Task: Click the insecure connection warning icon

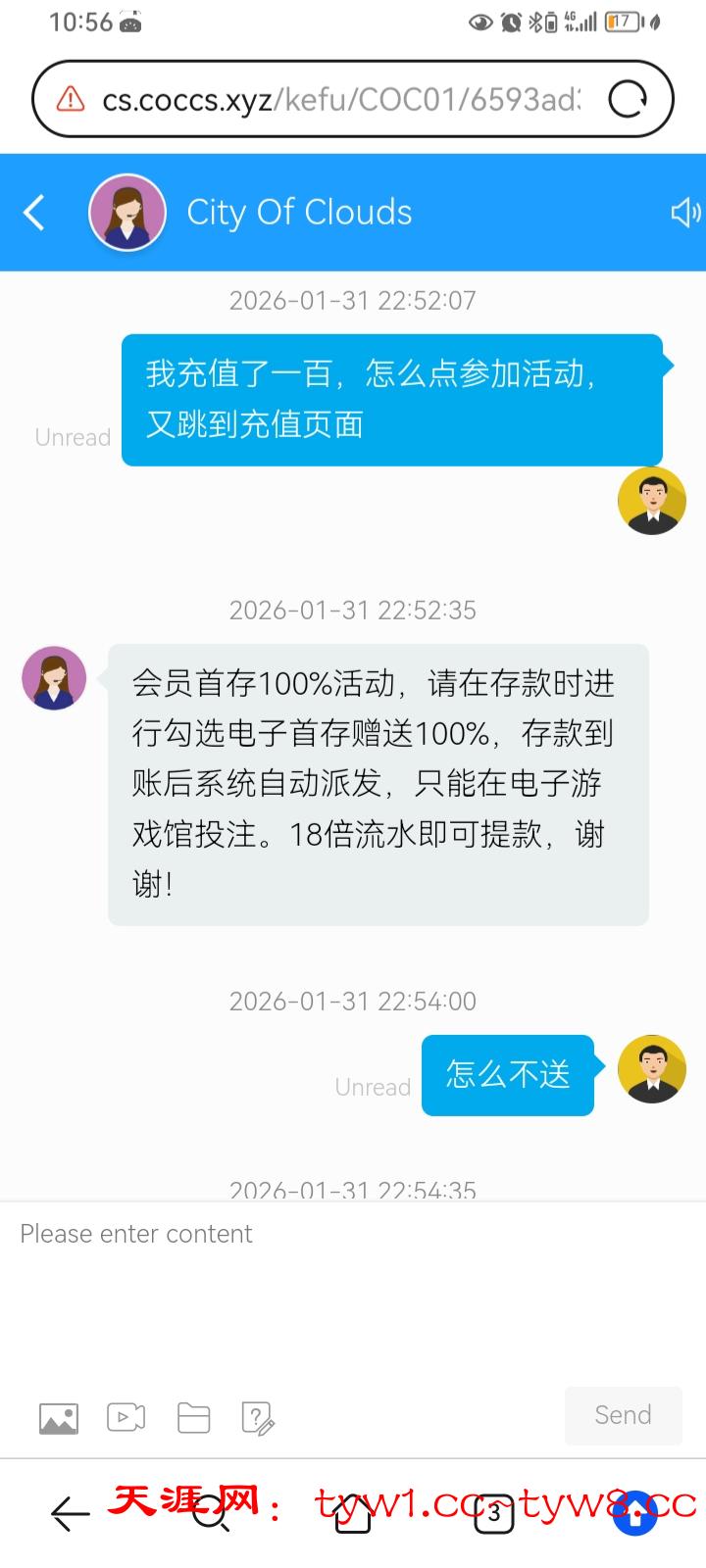Action: (67, 98)
